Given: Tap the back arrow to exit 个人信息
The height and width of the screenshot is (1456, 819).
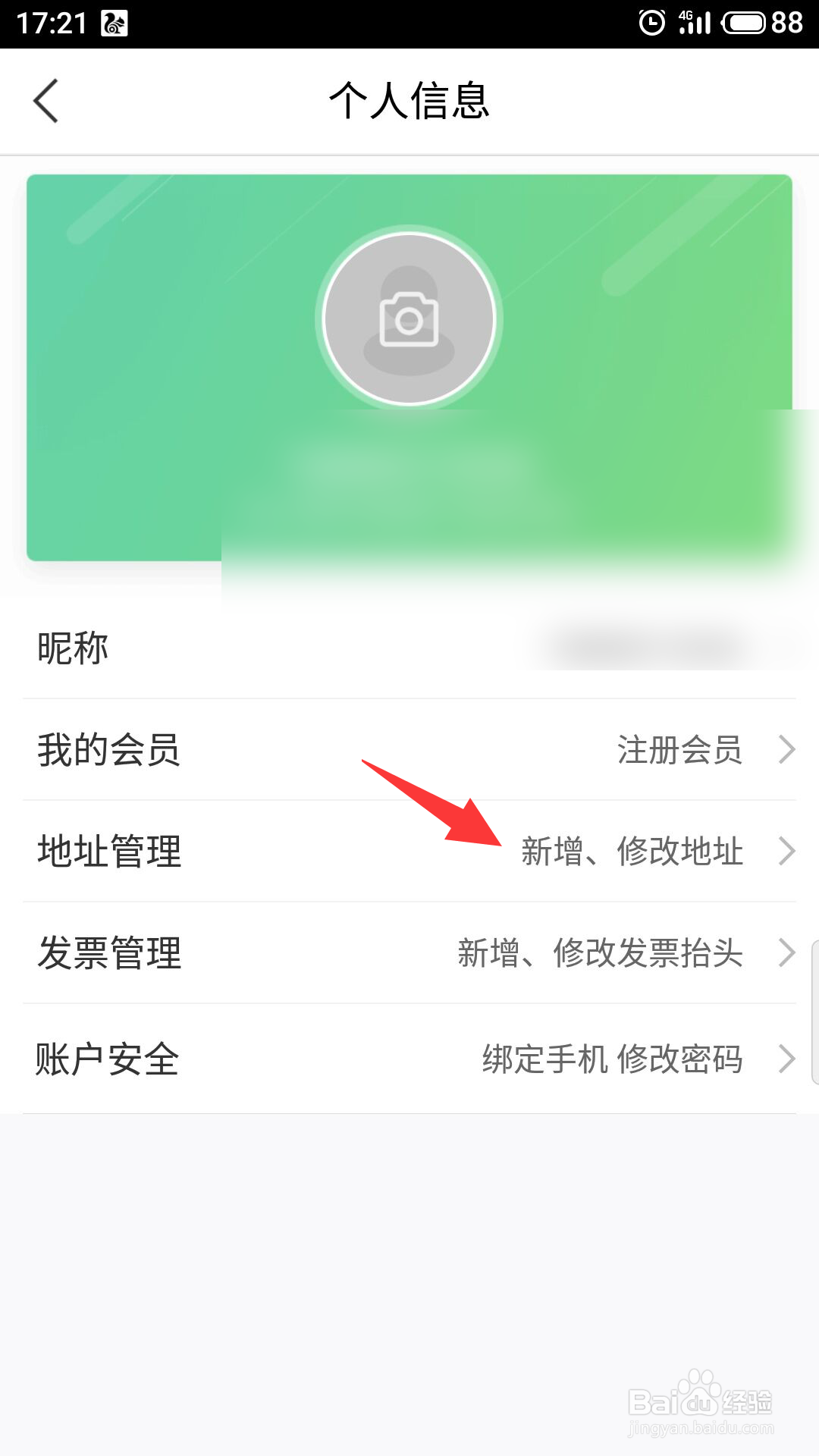Looking at the screenshot, I should 47,102.
